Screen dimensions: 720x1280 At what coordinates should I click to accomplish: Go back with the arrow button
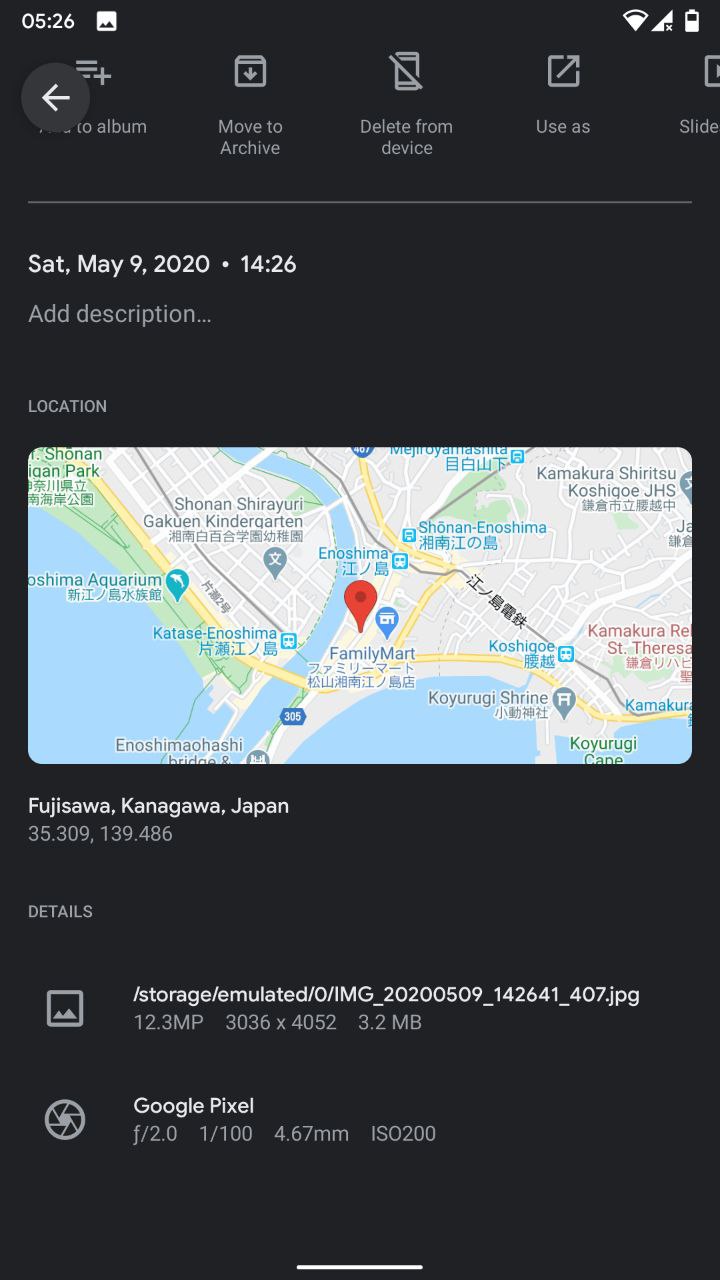pos(56,97)
